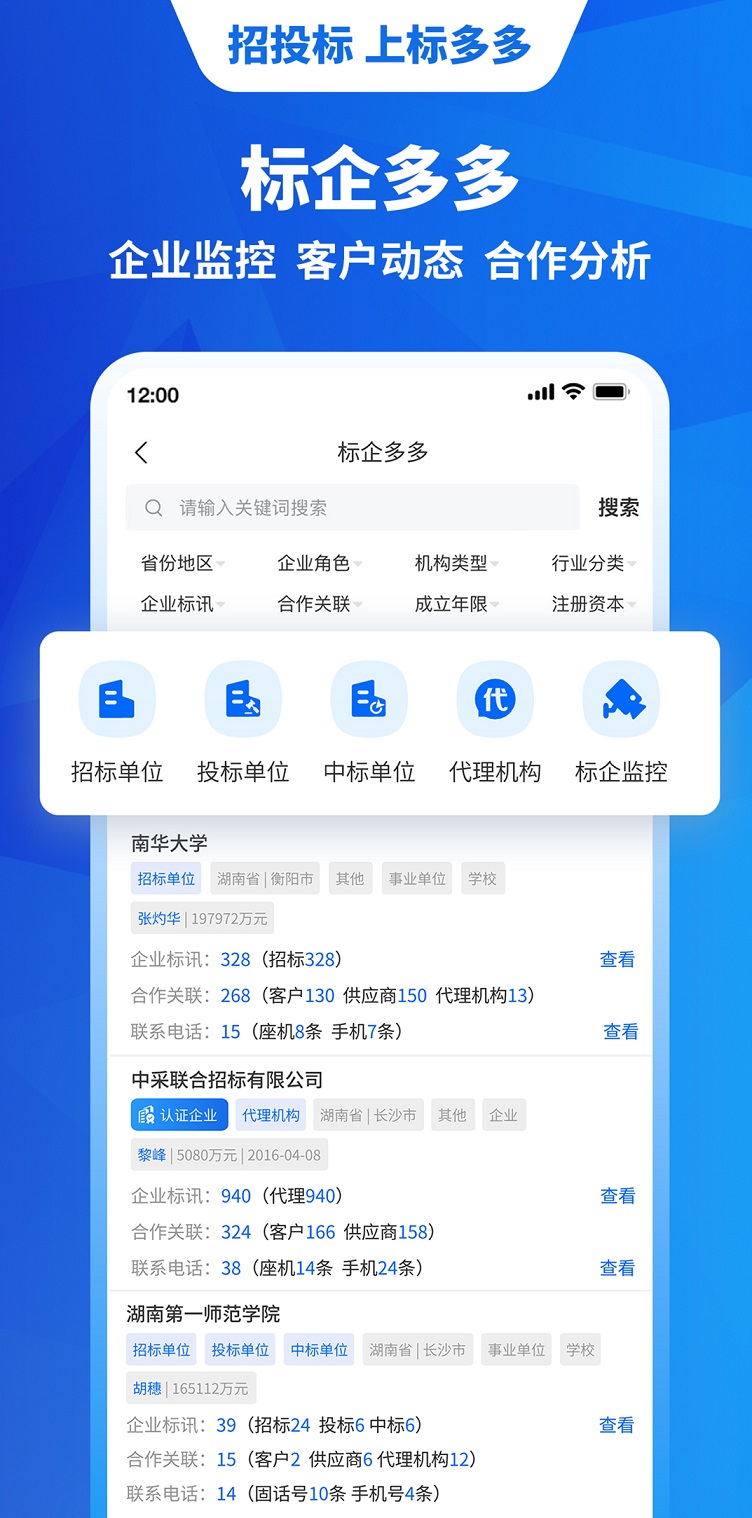The height and width of the screenshot is (1518, 752).
Task: Select the 招标单位 icon
Action: point(117,700)
